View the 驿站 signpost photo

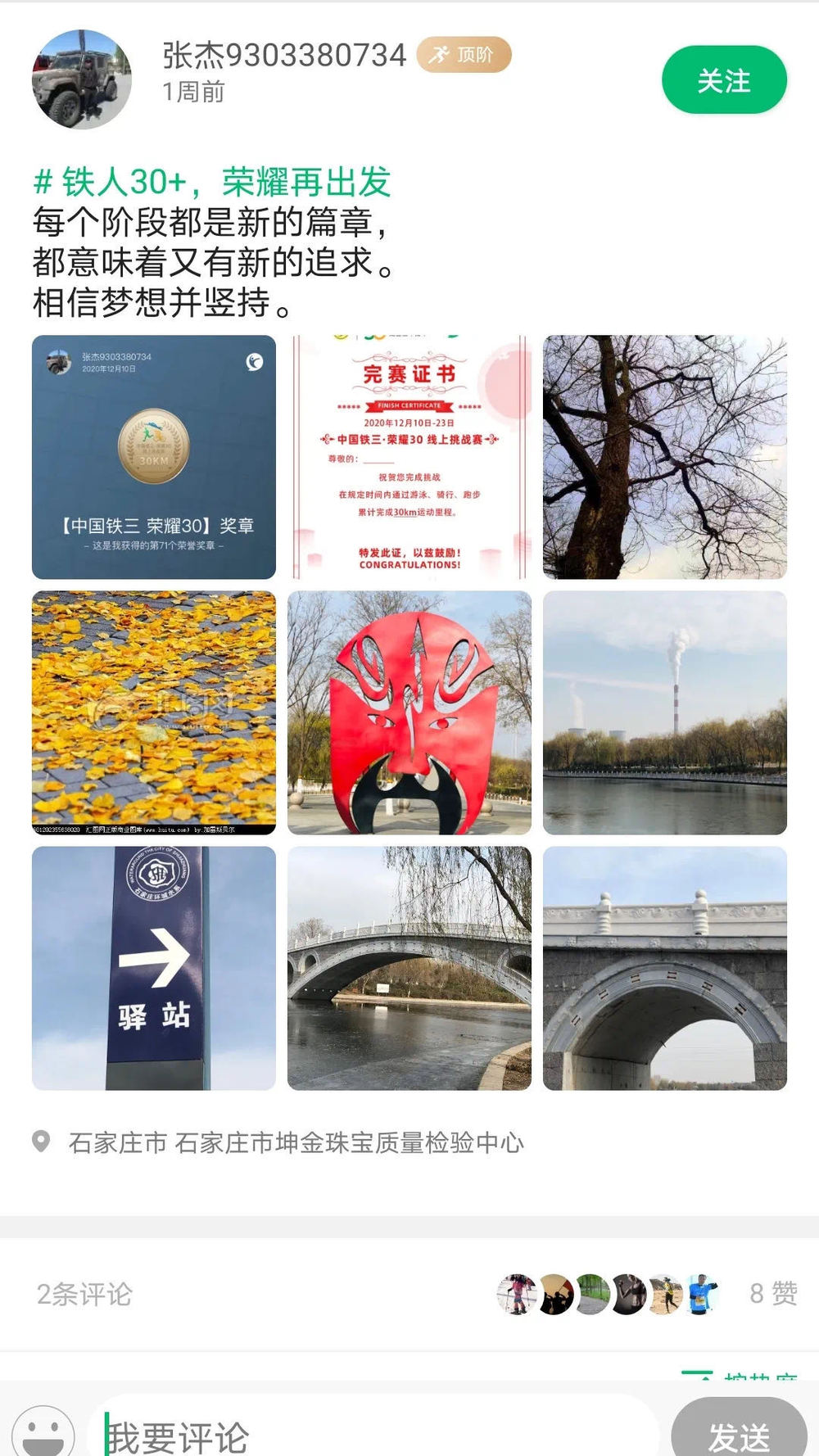tap(154, 968)
